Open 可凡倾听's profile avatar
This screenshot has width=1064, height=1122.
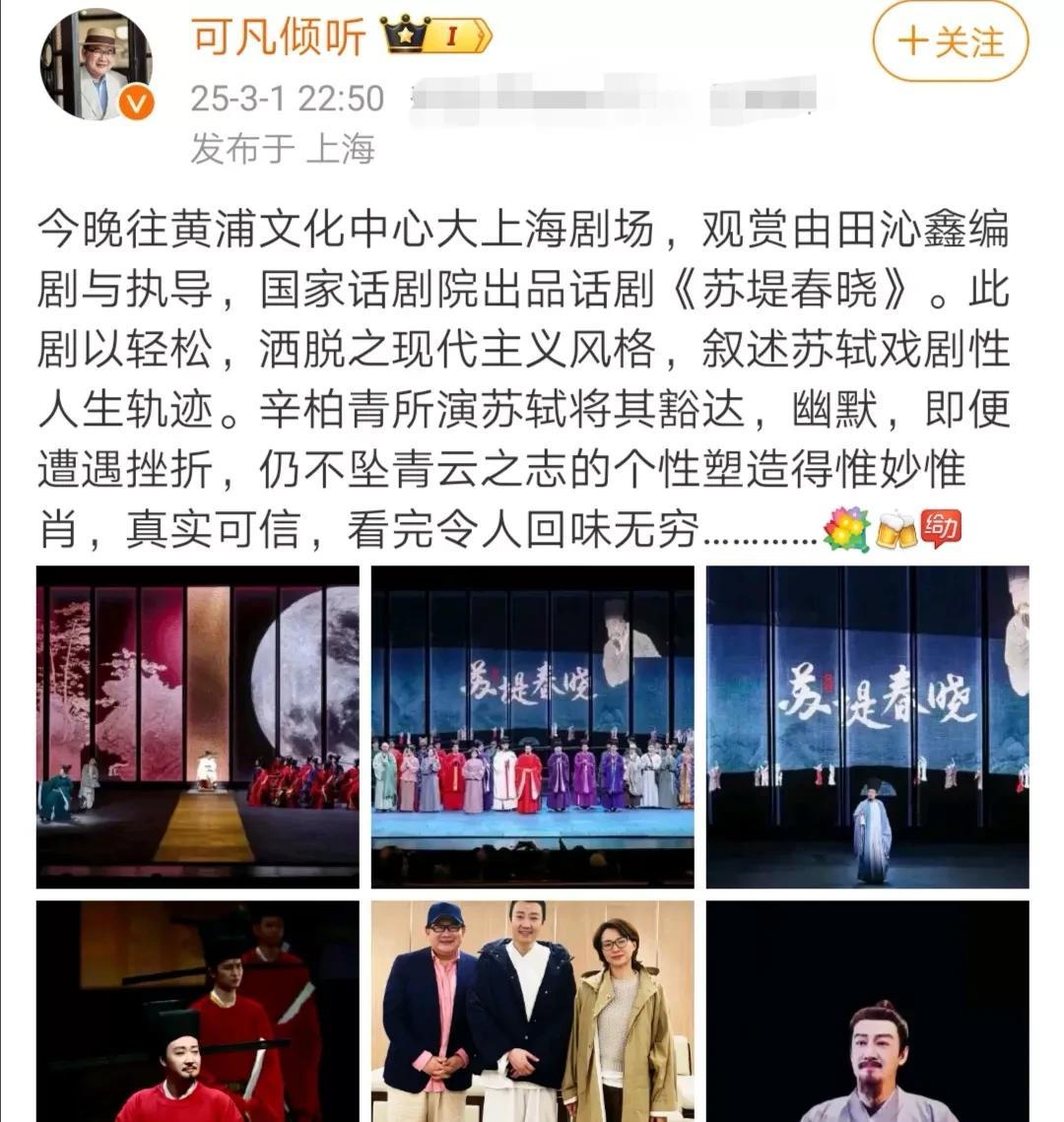96,65
